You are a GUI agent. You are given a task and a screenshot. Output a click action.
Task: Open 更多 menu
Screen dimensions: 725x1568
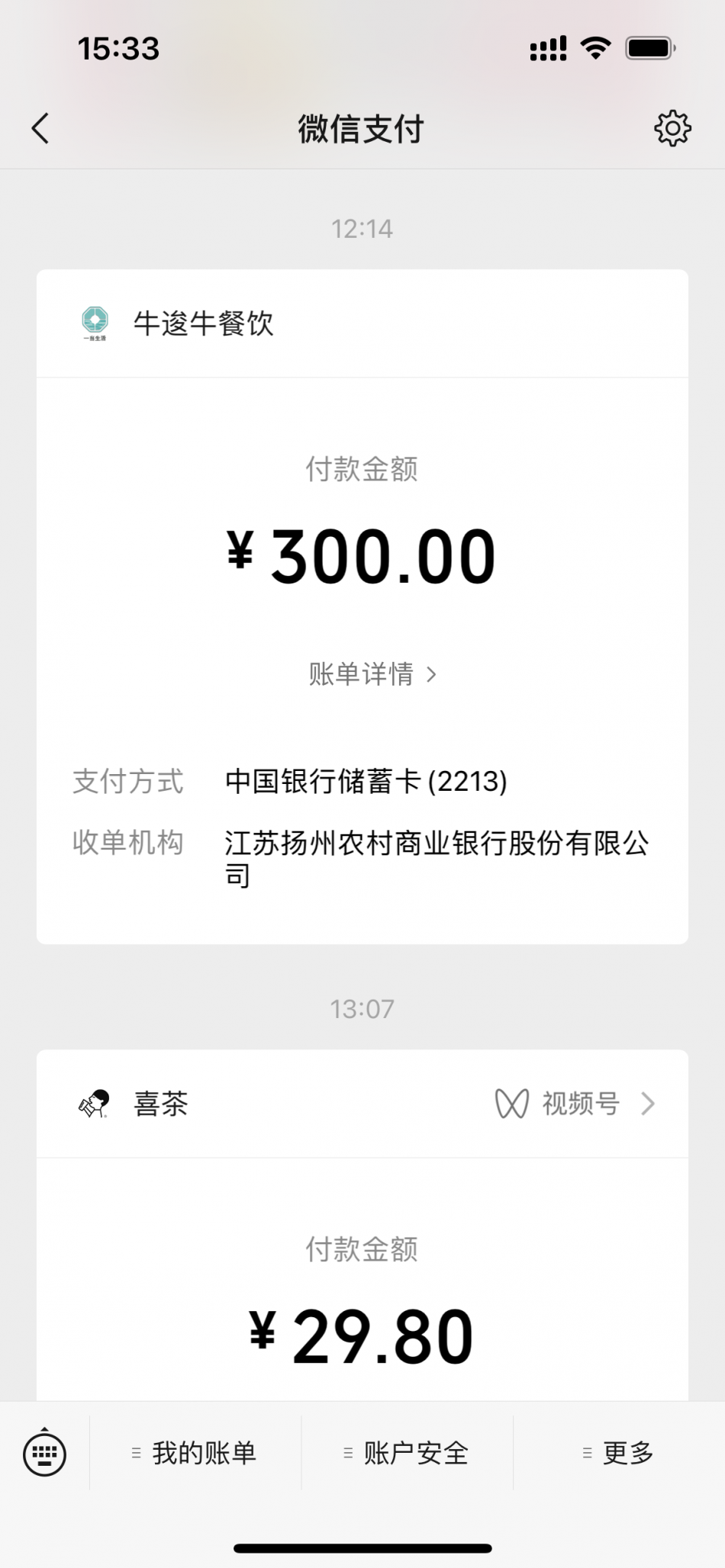click(x=619, y=1453)
